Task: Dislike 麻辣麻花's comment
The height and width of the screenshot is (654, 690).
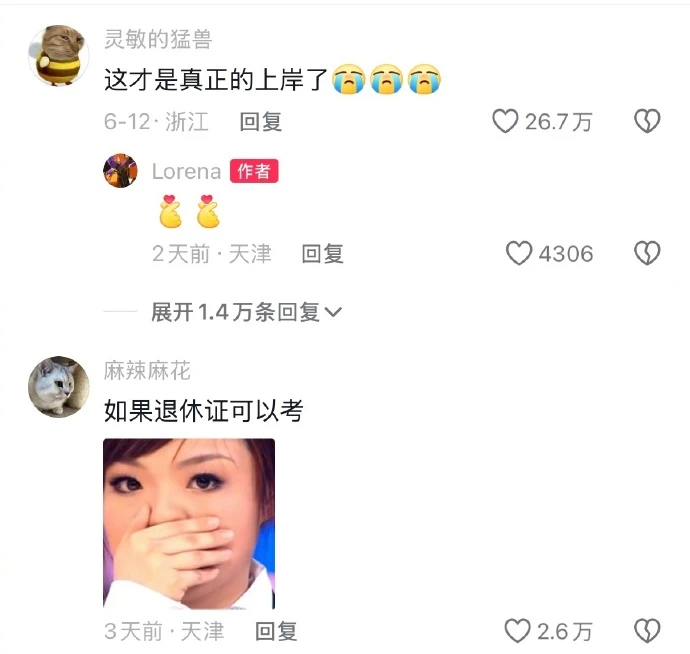Action: (x=647, y=631)
